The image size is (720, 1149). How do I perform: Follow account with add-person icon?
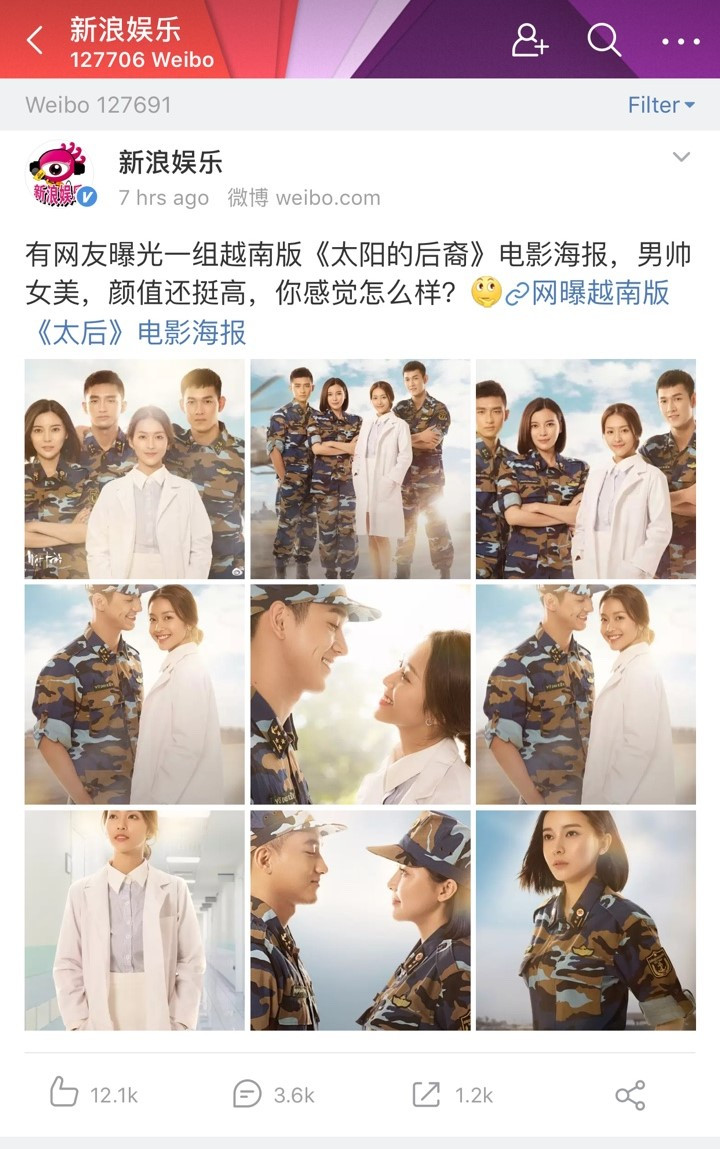click(x=529, y=40)
